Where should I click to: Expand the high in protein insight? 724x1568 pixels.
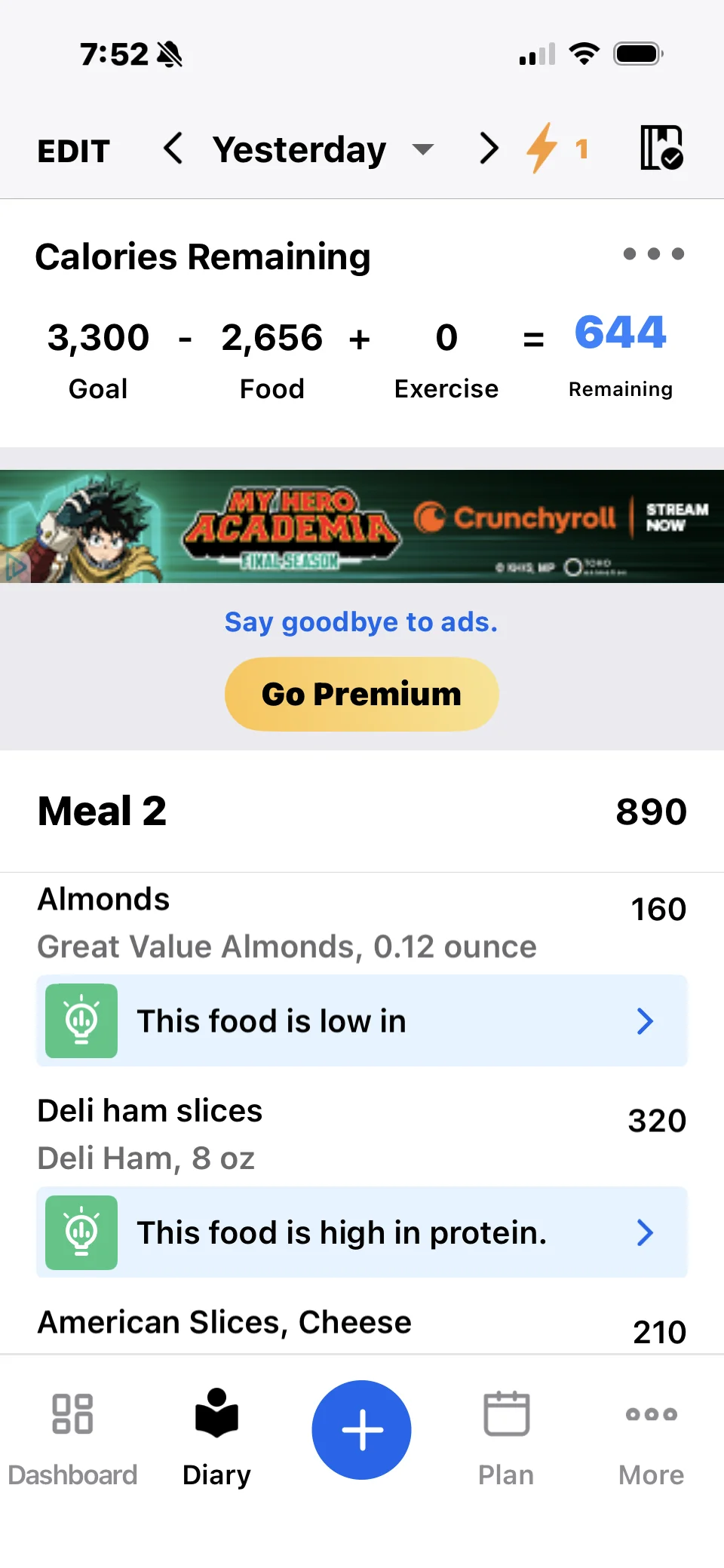(362, 1232)
